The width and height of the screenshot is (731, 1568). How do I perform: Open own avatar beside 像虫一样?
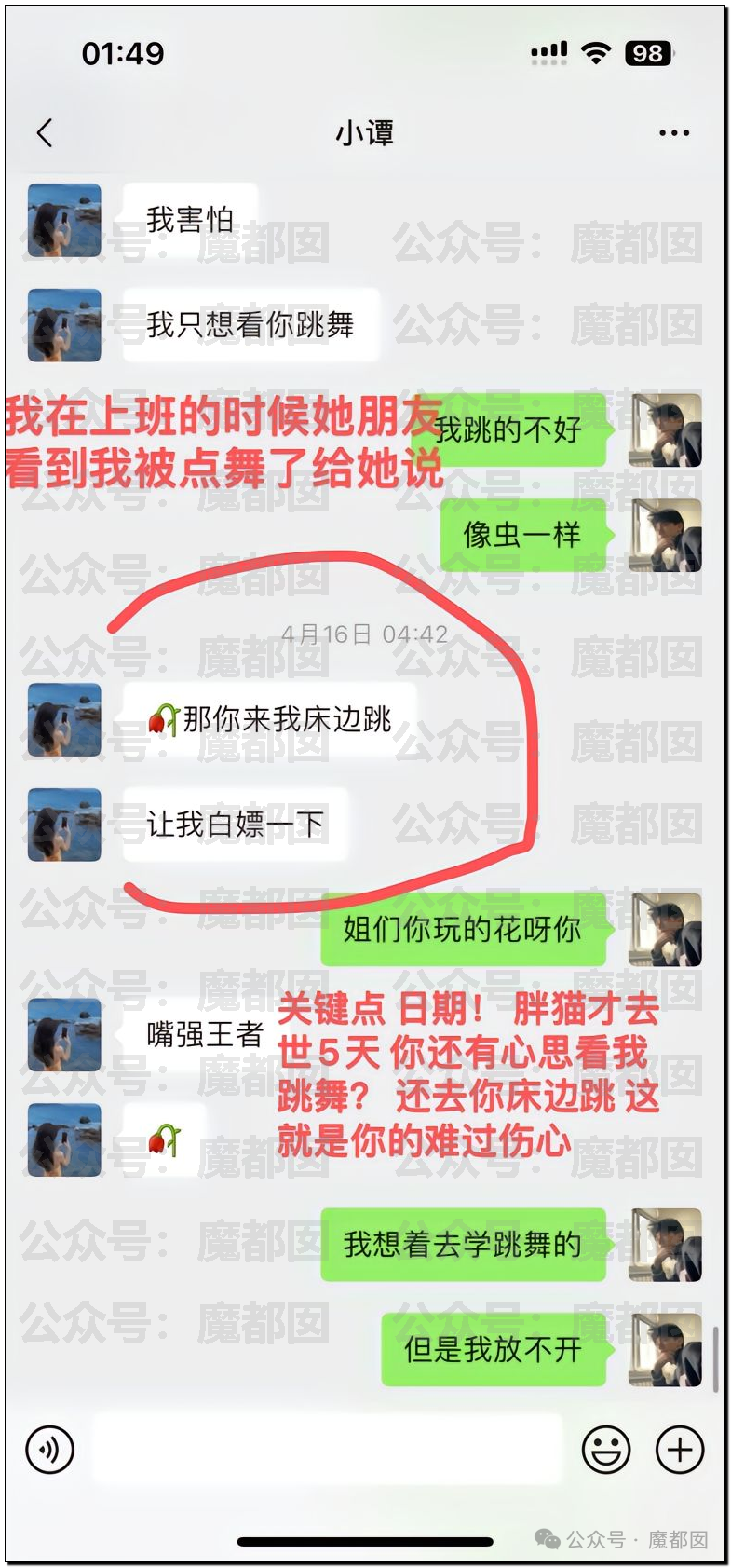665,535
